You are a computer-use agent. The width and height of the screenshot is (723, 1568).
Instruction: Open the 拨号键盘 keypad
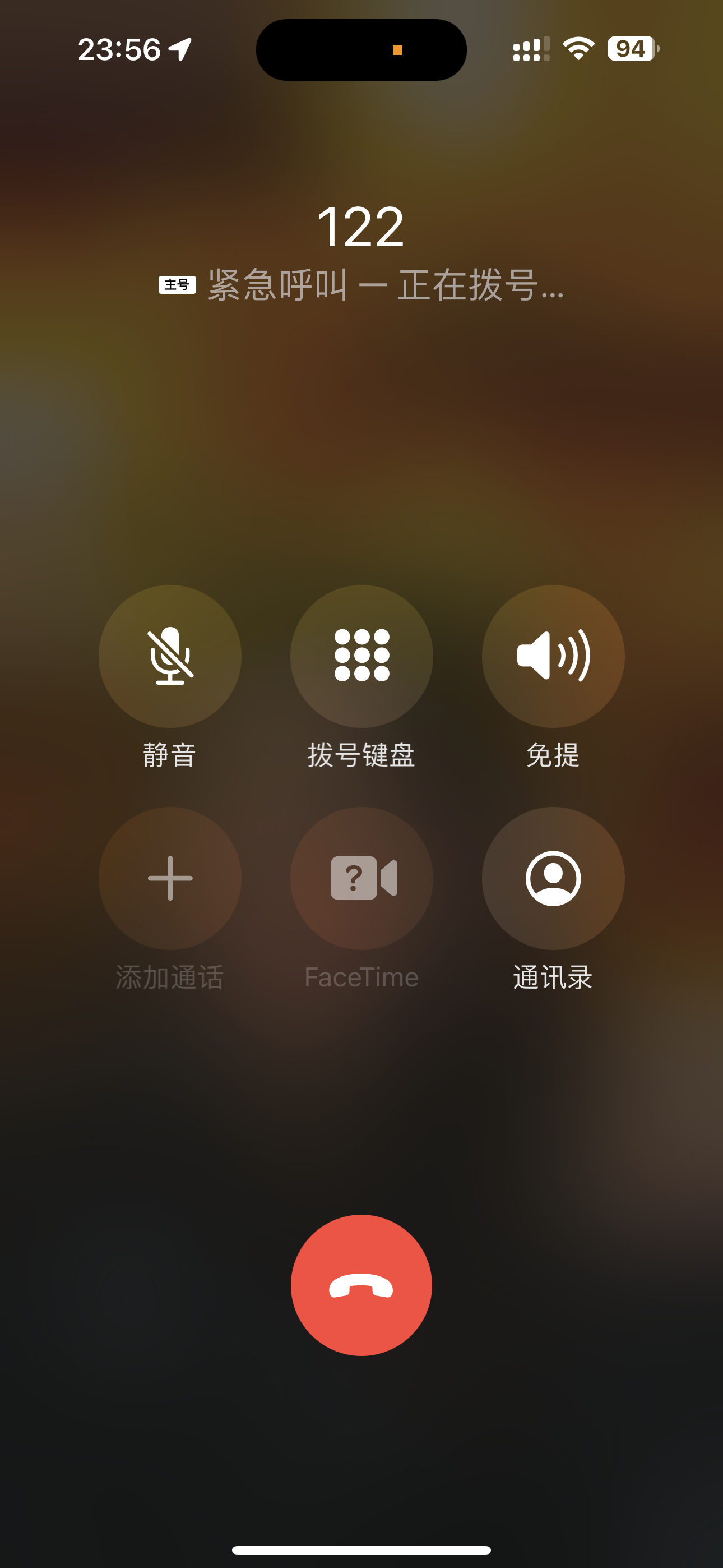pos(361,656)
